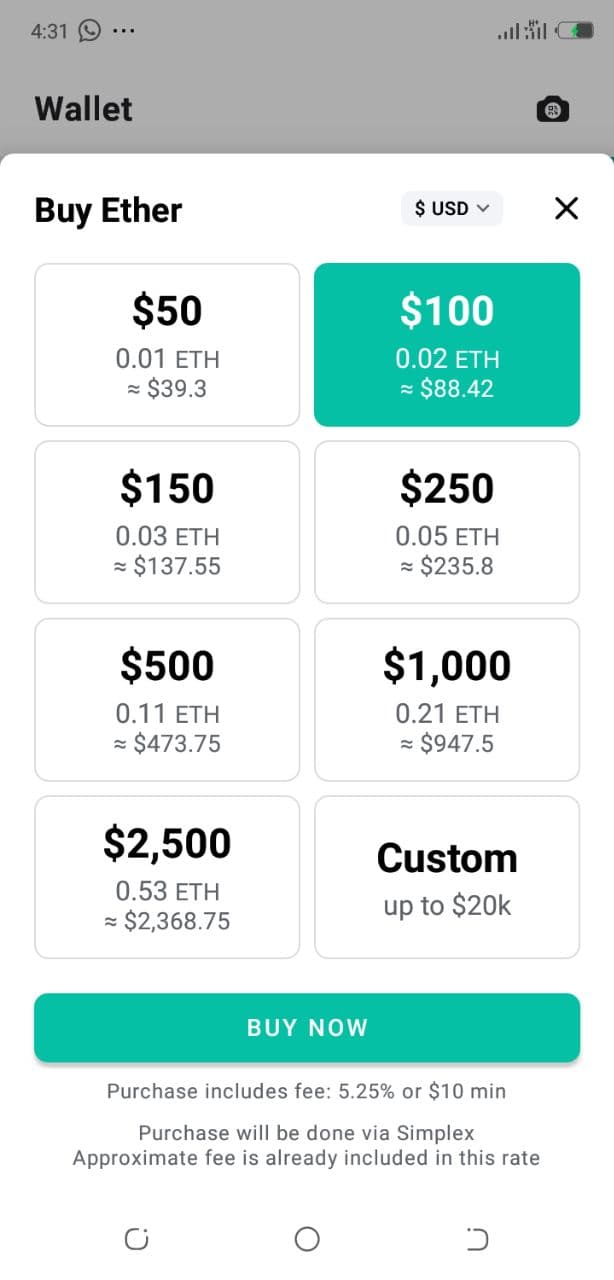Choose the $1,000 amount
Screen dimensions: 614x1280
(x=447, y=700)
